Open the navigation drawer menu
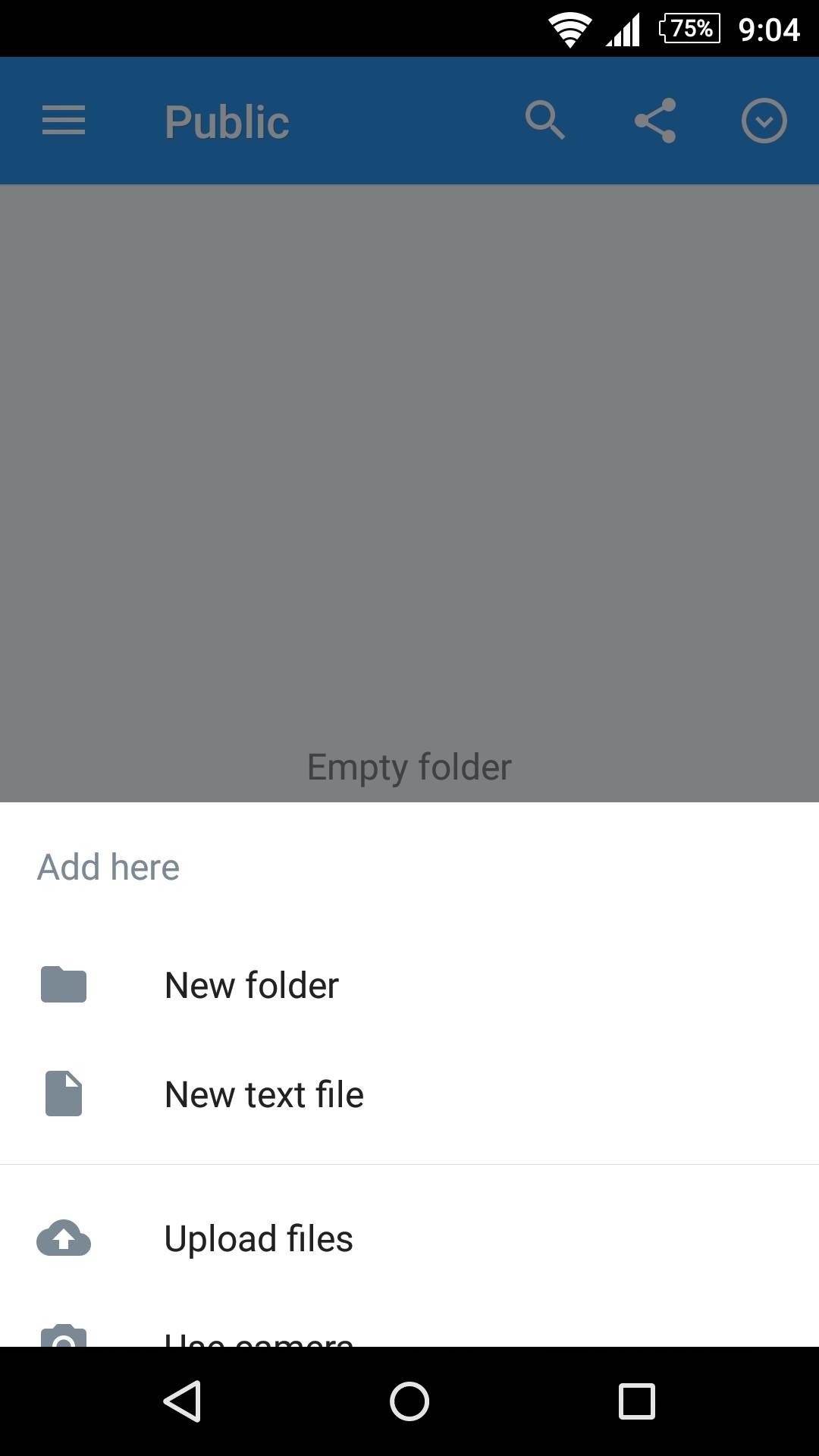The width and height of the screenshot is (819, 1456). [x=64, y=121]
